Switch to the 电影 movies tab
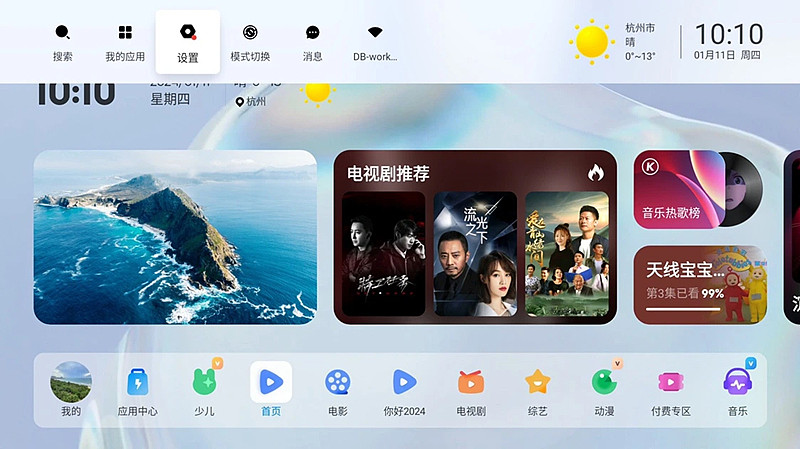This screenshot has width=800, height=449. point(338,389)
